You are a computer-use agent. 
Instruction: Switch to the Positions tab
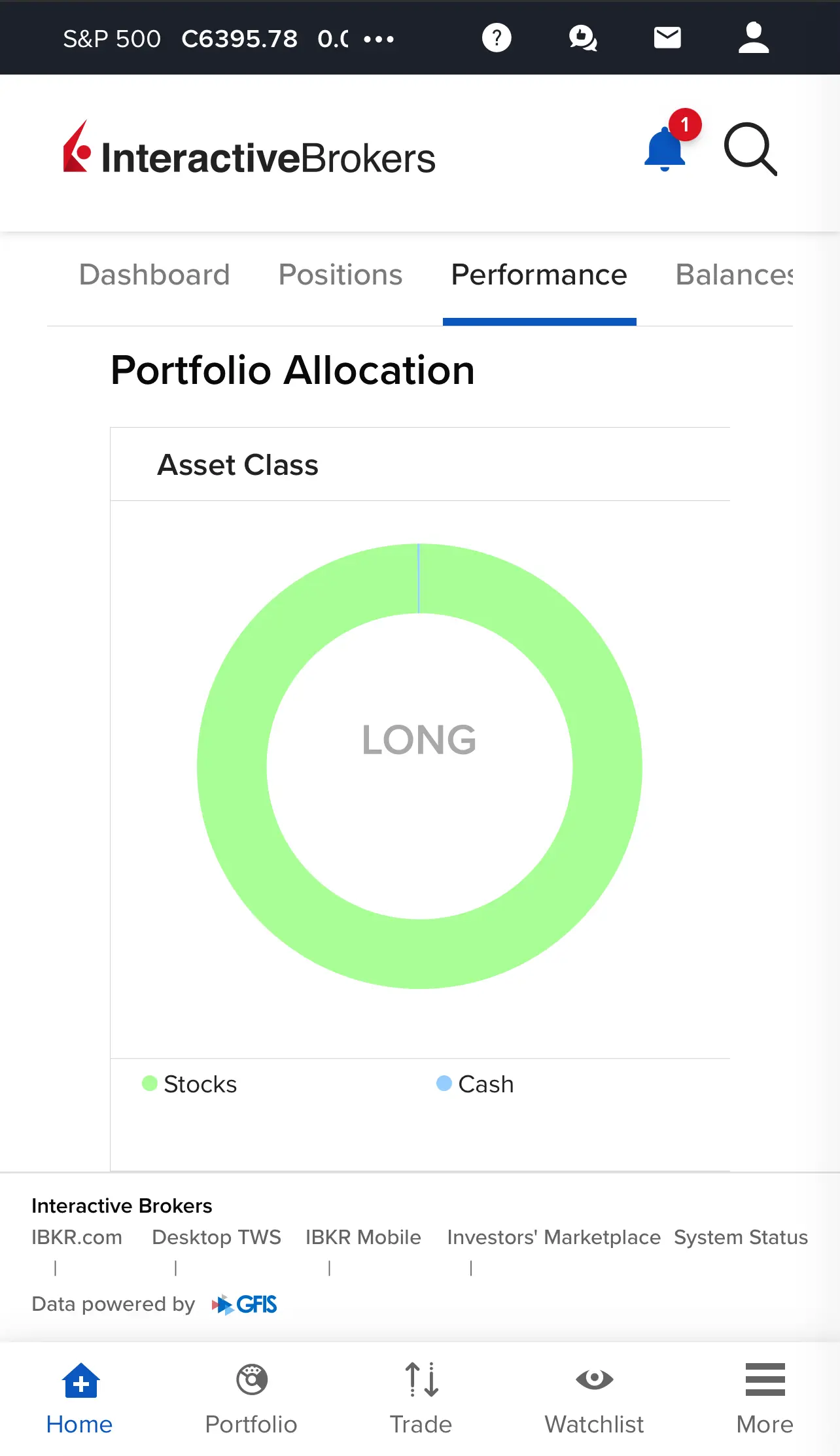340,275
